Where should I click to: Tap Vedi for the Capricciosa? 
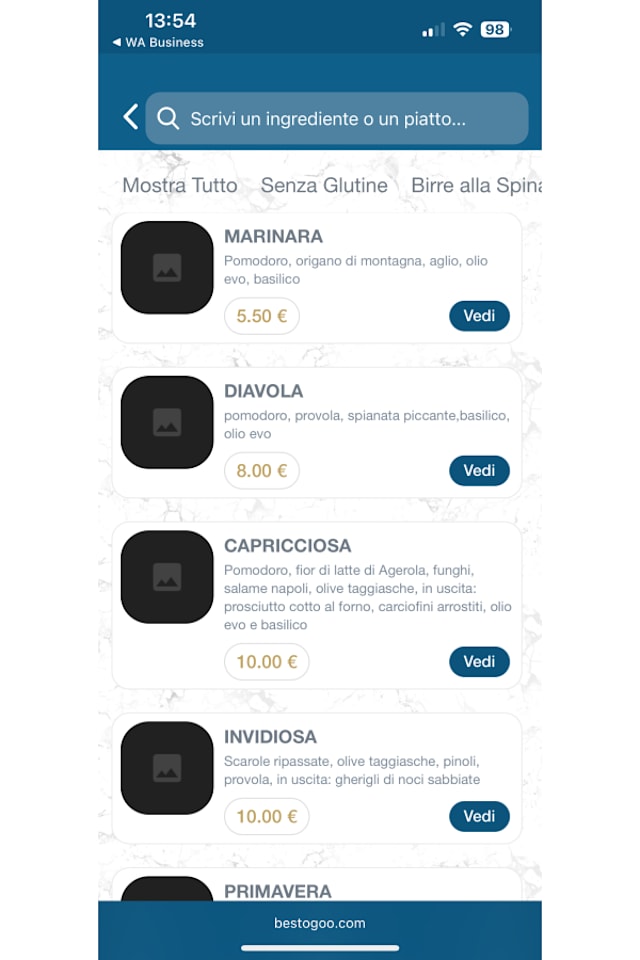click(479, 662)
